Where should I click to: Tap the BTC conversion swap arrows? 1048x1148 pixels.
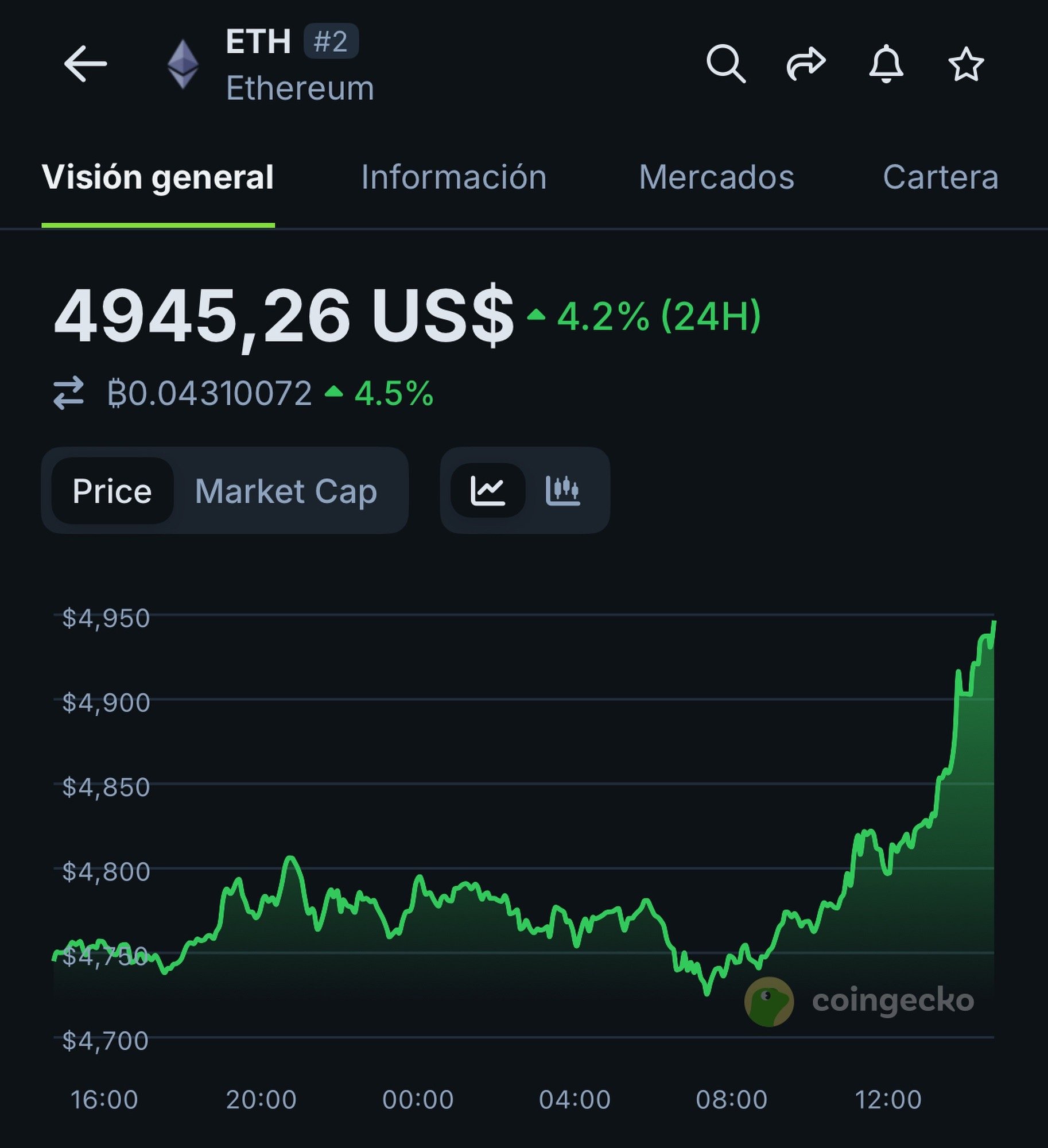click(69, 393)
